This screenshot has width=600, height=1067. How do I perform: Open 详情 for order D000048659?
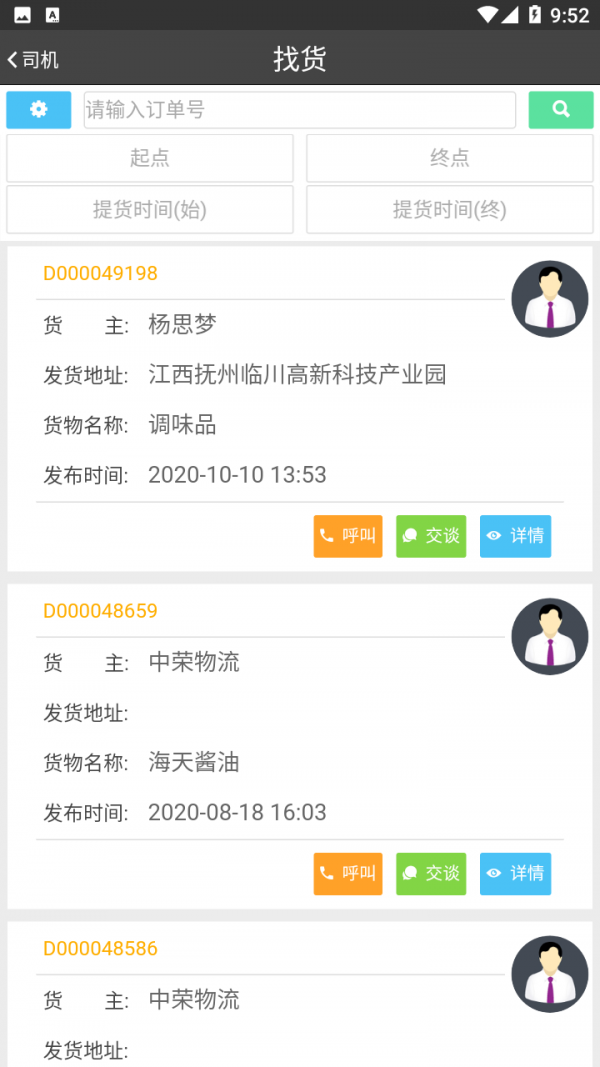click(x=515, y=874)
